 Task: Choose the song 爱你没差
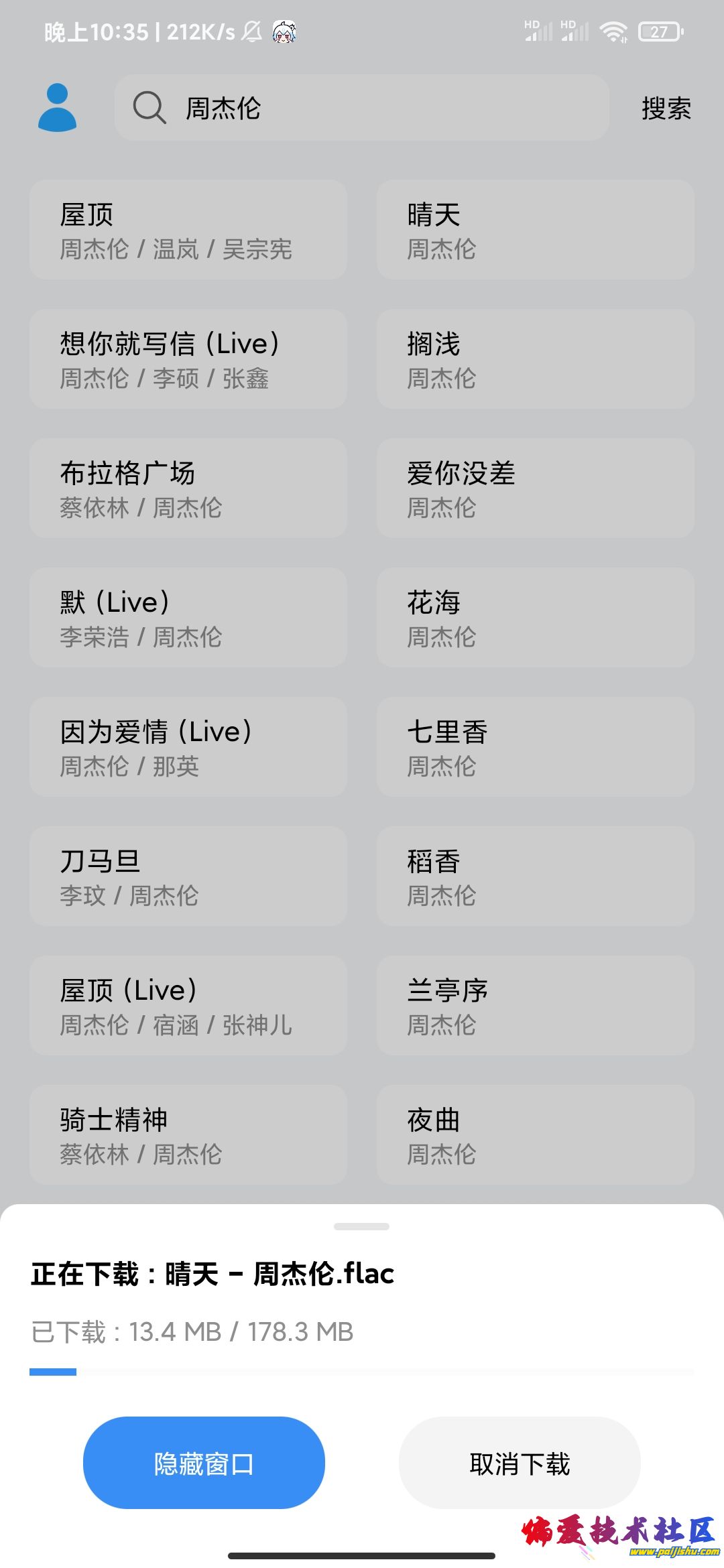click(535, 488)
